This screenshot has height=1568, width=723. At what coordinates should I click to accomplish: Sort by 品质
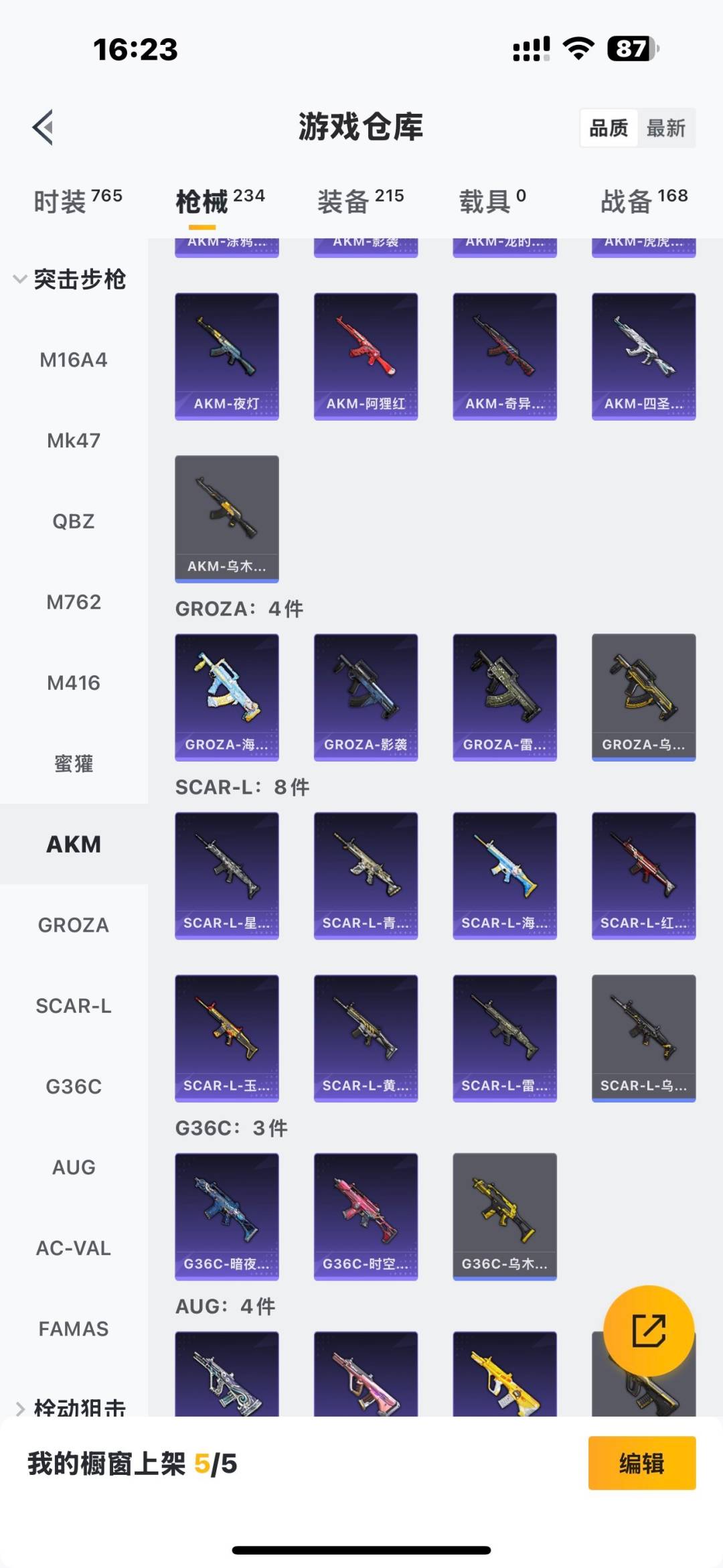(x=609, y=128)
